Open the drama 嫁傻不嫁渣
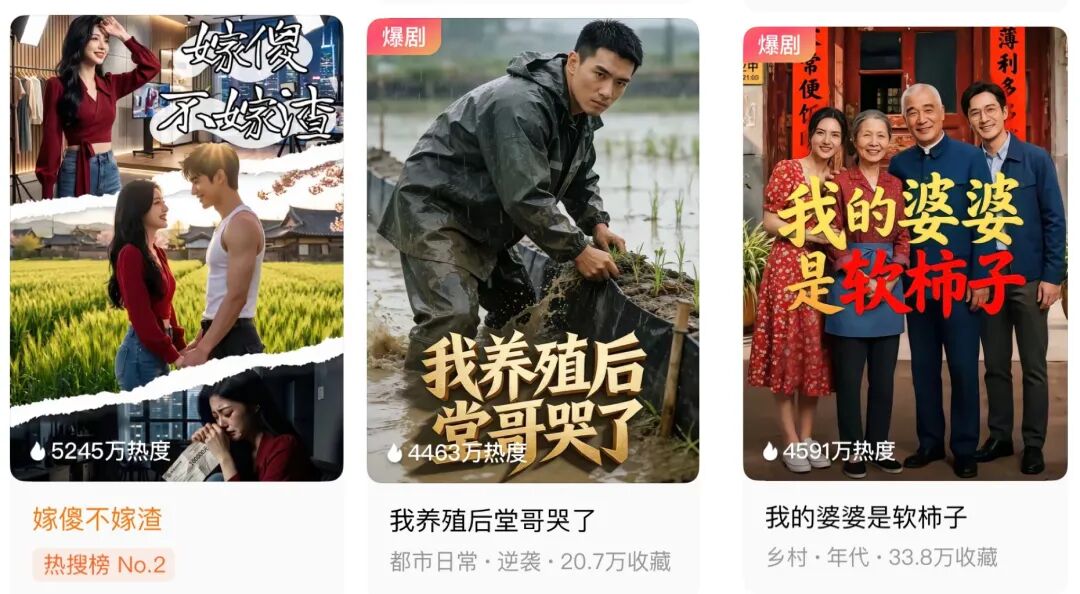 pos(176,248)
